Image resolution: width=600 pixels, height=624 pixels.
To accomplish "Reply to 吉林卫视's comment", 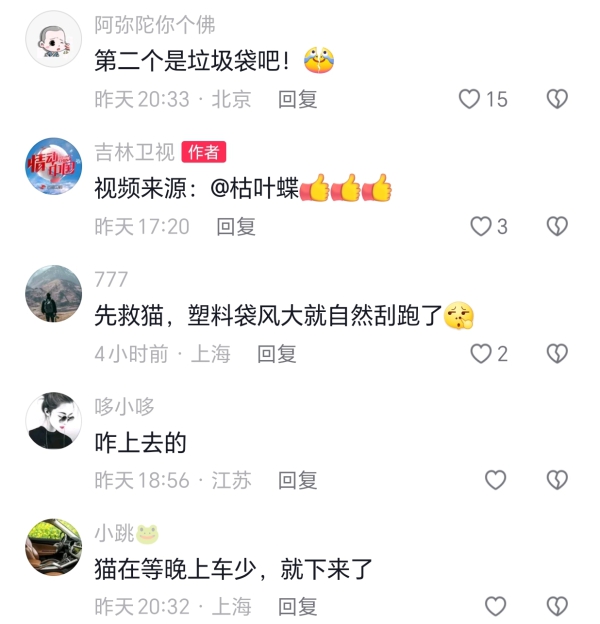I will point(237,226).
